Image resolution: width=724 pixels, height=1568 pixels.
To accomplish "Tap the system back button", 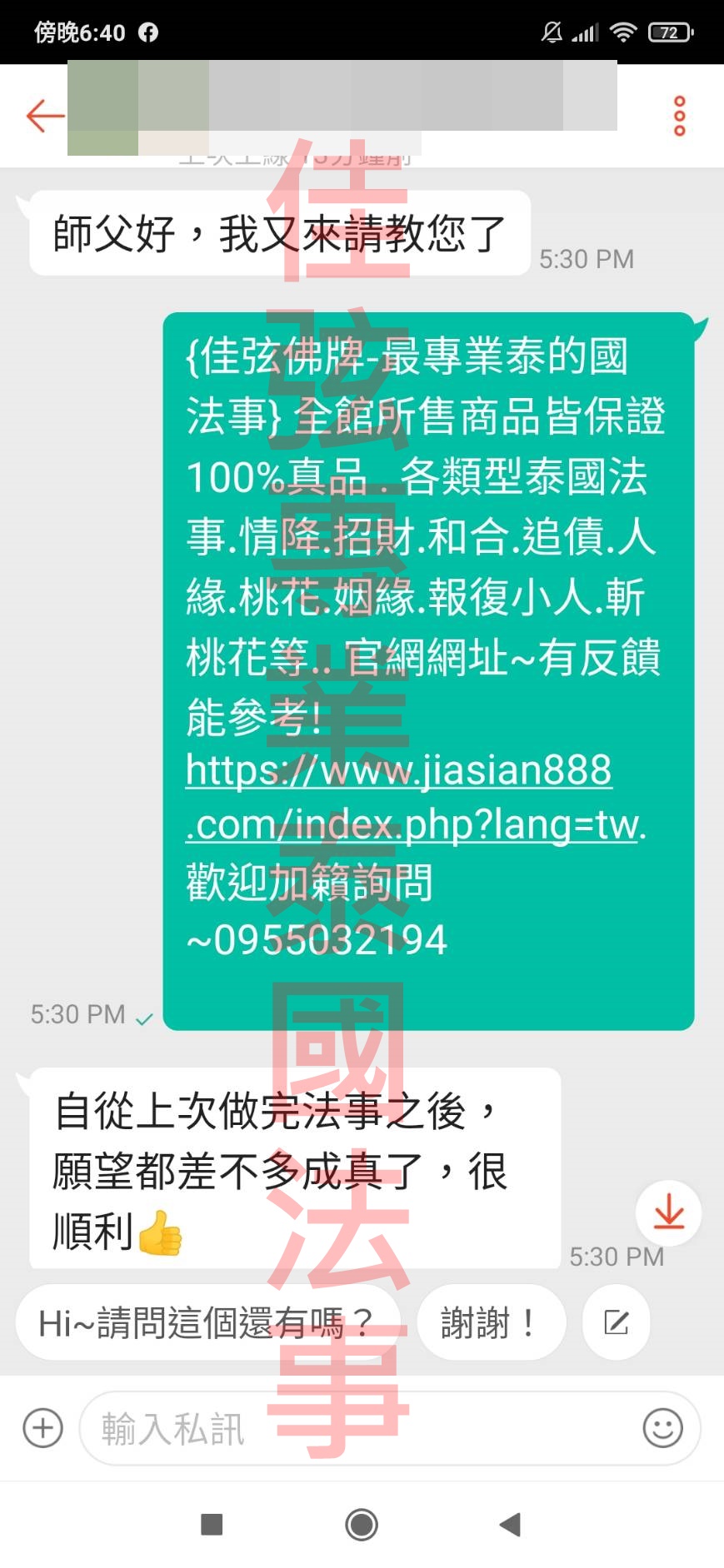I will pyautogui.click(x=510, y=1525).
